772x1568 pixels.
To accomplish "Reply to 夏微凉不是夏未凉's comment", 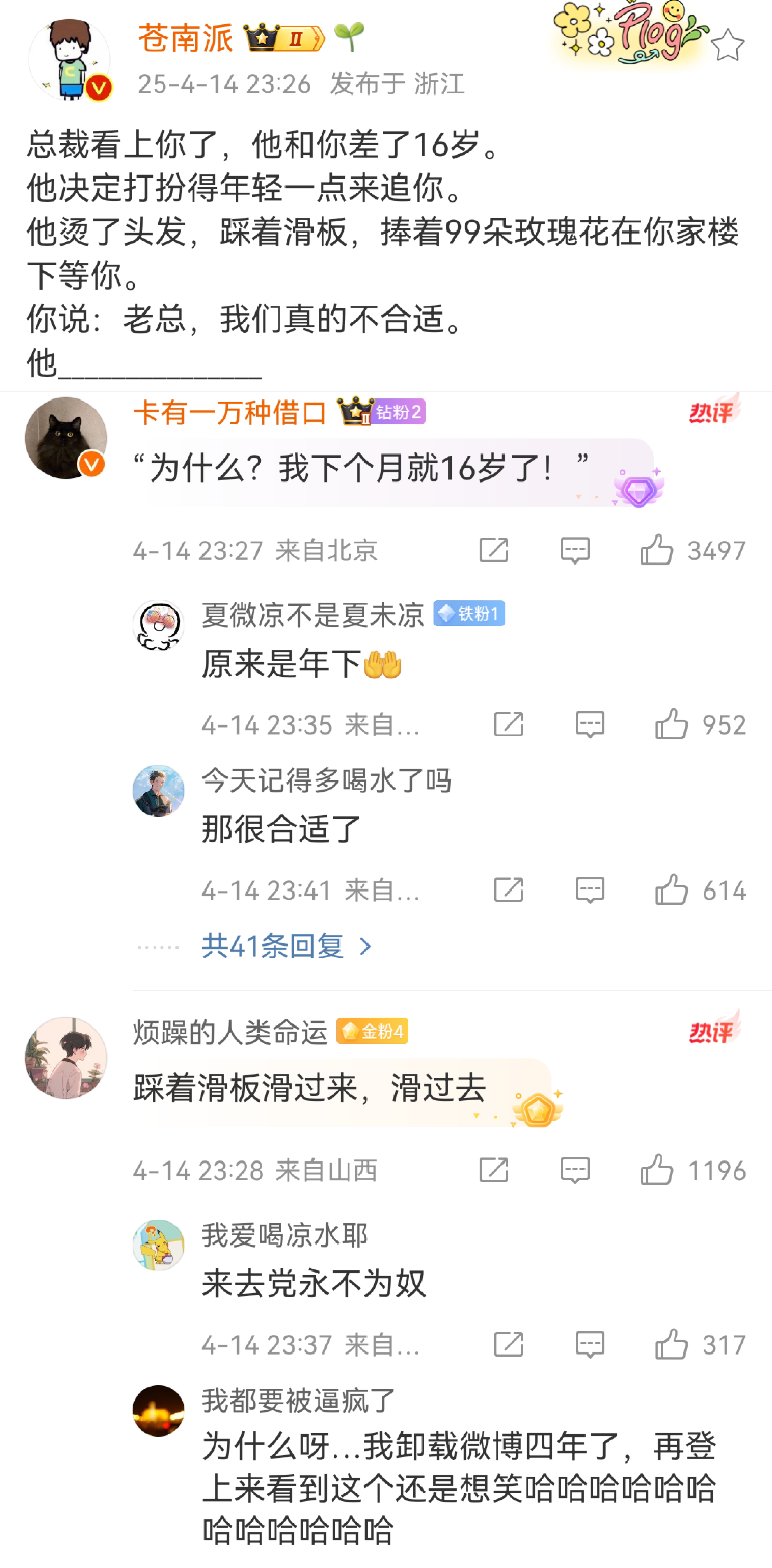I will 589,724.
